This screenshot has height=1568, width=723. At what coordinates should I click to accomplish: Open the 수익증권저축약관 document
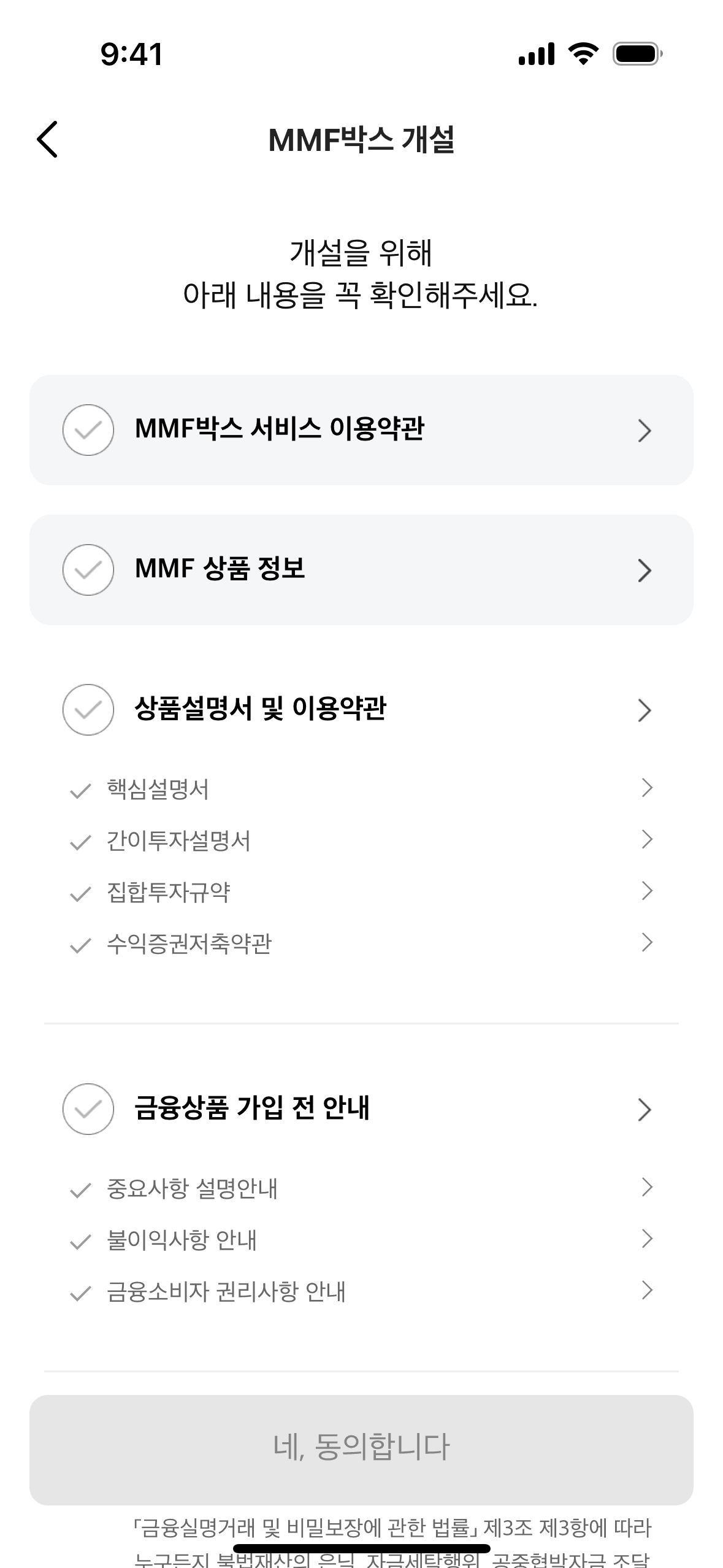click(x=189, y=943)
